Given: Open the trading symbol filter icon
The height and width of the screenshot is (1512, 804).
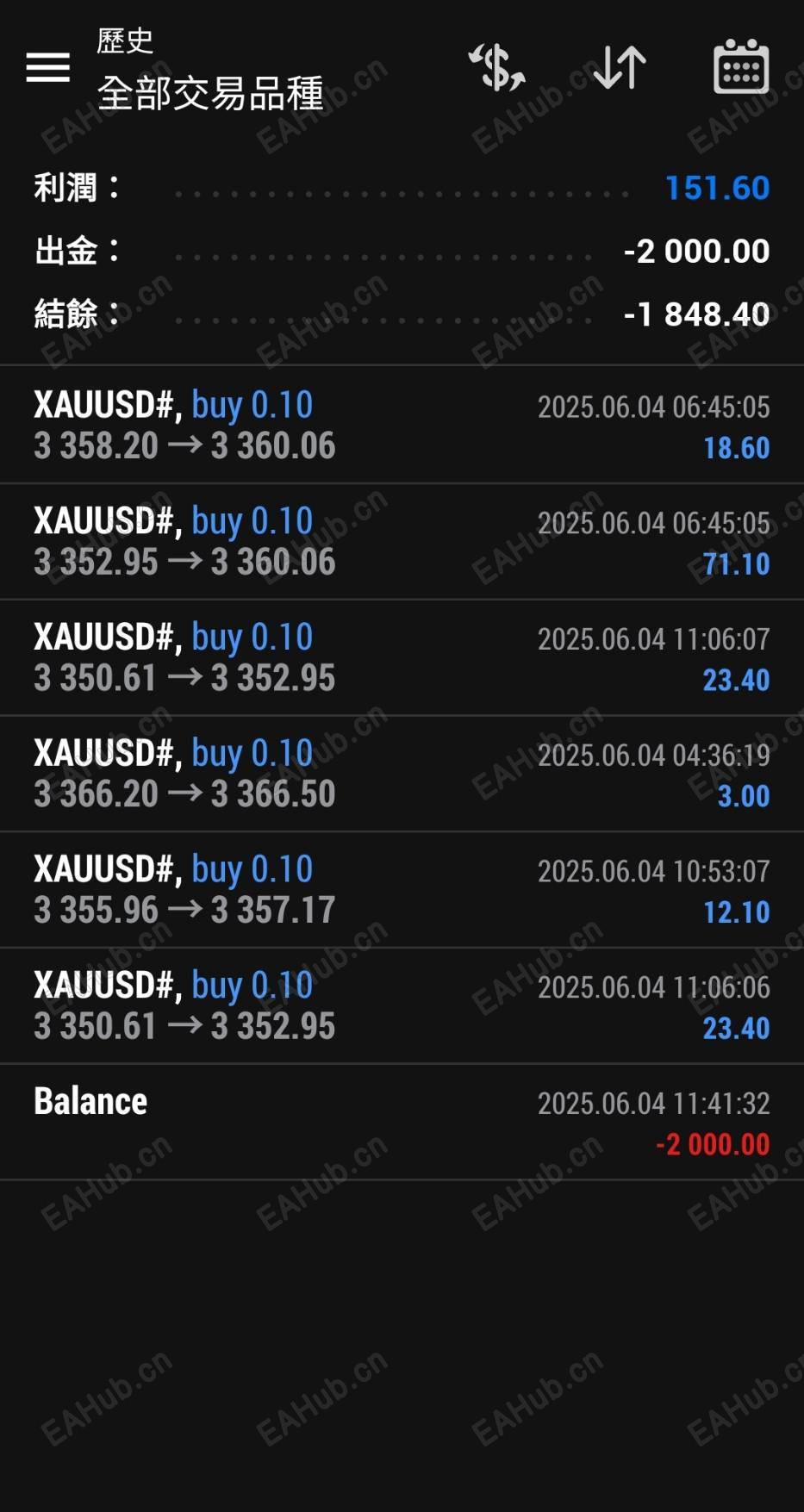Looking at the screenshot, I should tap(497, 67).
